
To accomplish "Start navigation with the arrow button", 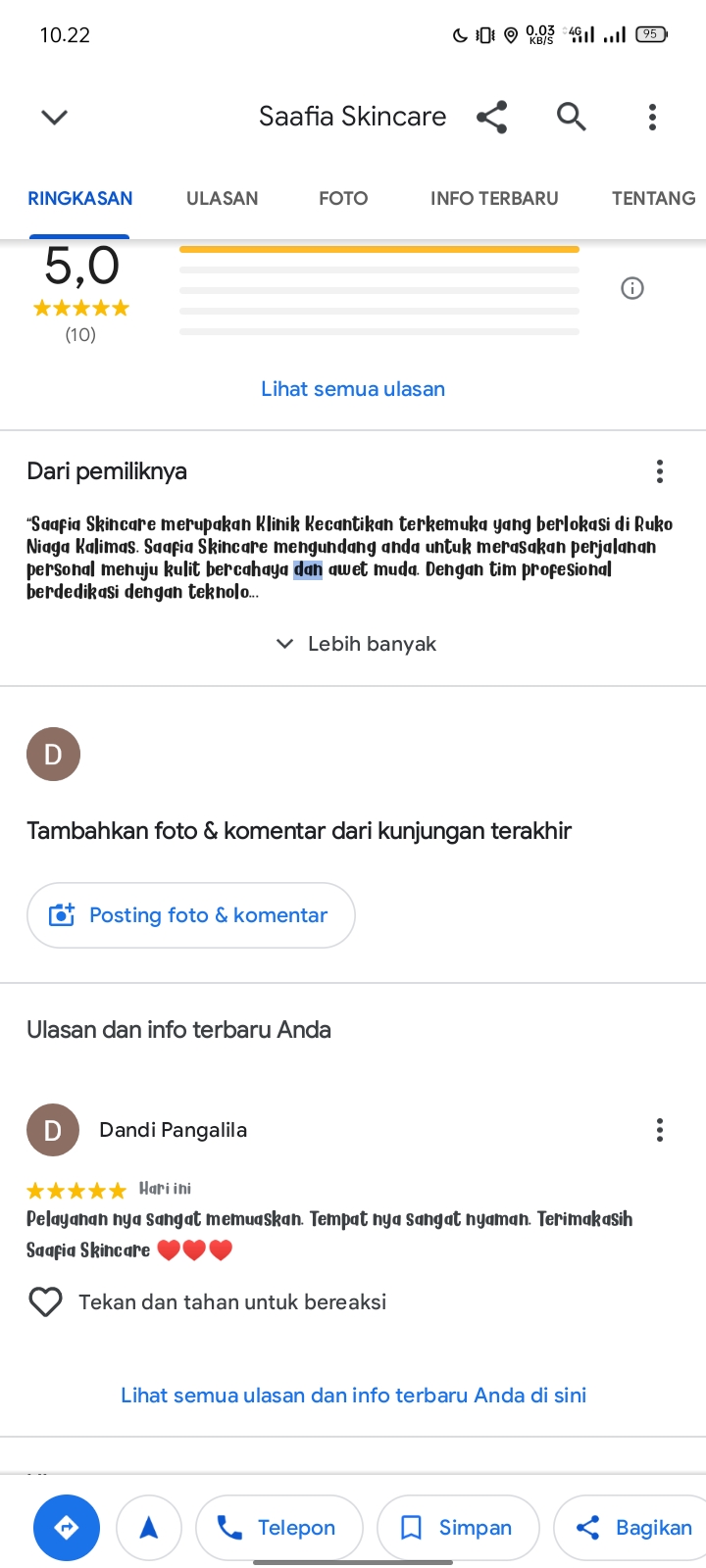I will pyautogui.click(x=149, y=1527).
